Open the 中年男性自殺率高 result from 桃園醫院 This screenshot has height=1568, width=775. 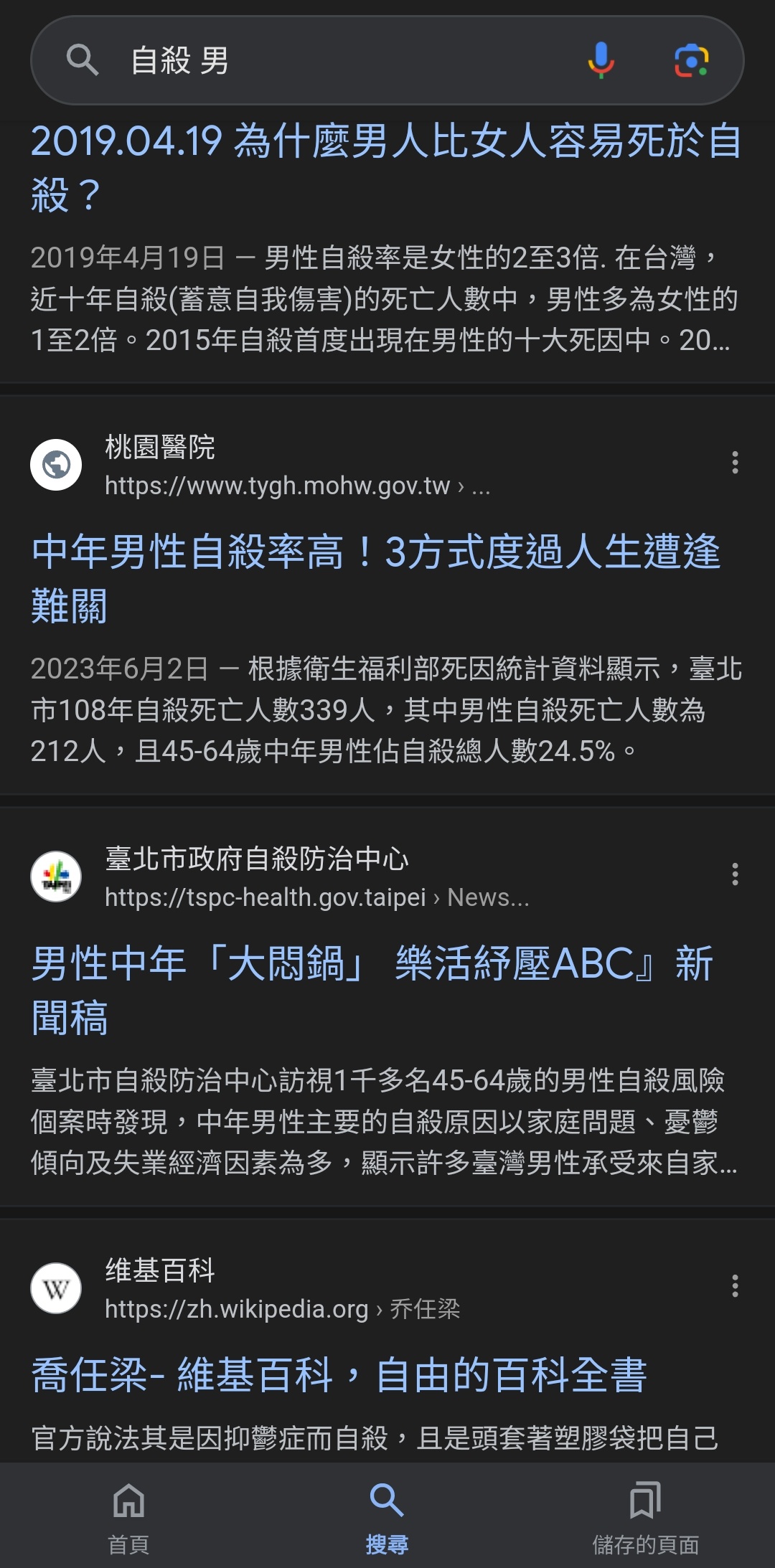click(376, 578)
